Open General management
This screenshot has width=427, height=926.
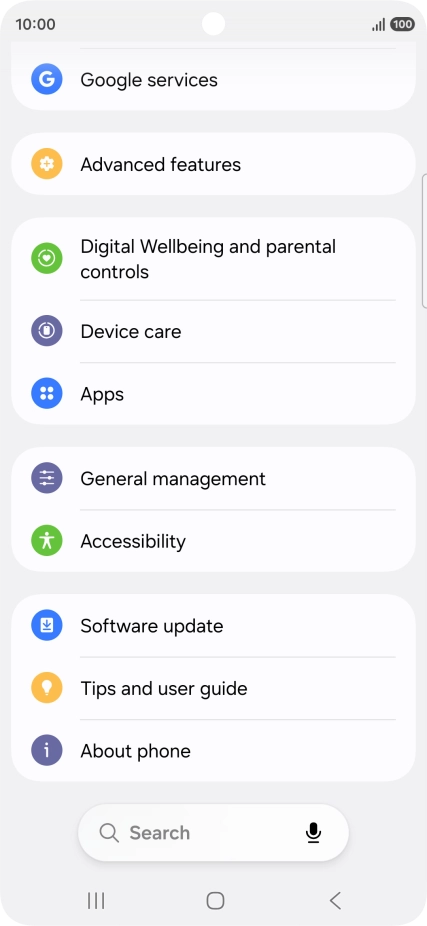pos(213,478)
